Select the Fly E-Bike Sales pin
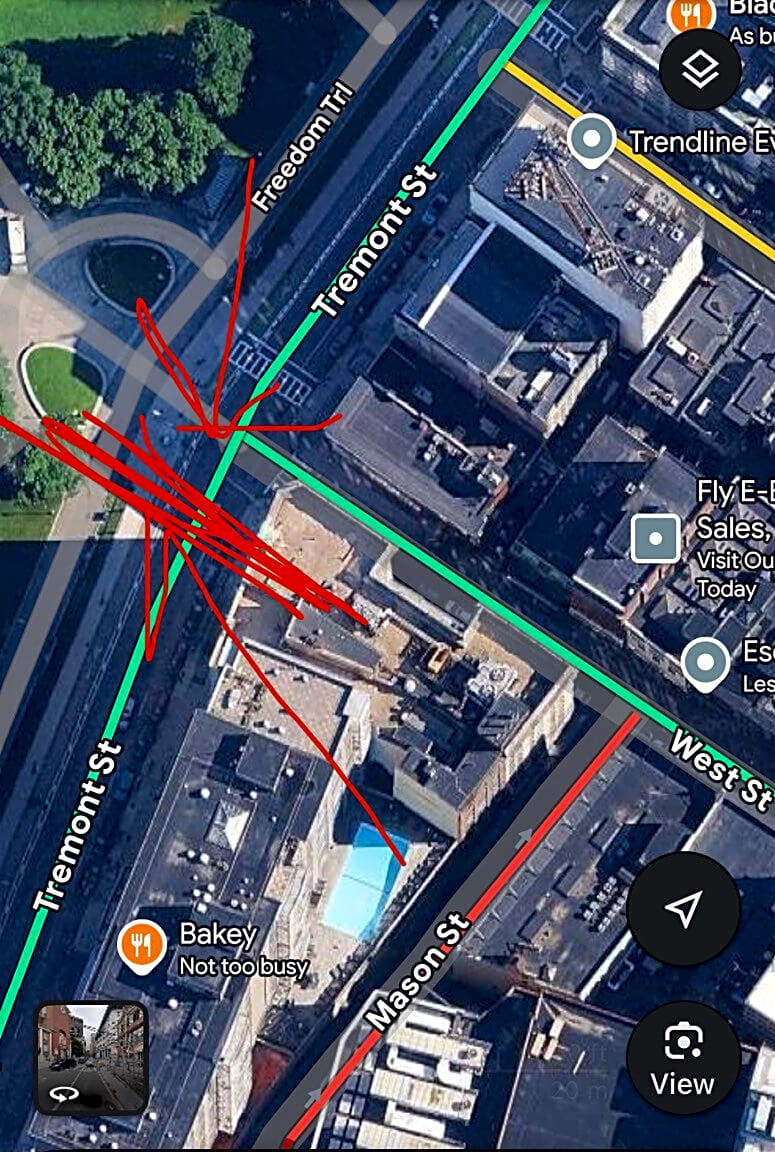Image resolution: width=775 pixels, height=1152 pixels. (x=656, y=539)
